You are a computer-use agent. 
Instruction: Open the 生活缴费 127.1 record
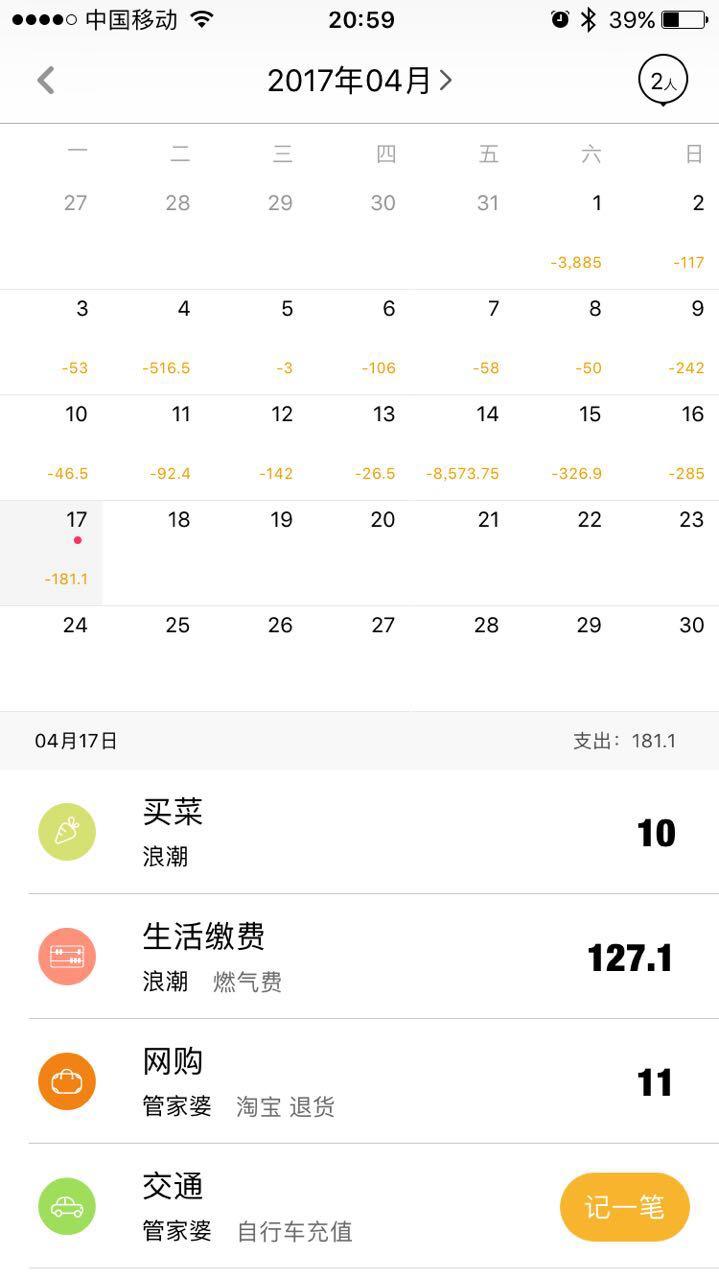360,957
